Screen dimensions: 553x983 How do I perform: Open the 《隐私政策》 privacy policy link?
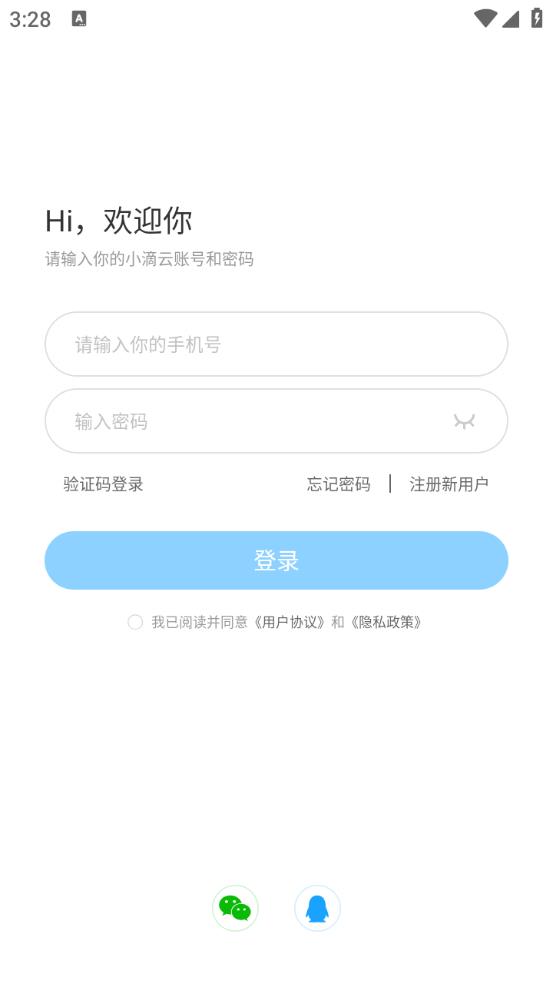[x=386, y=622]
